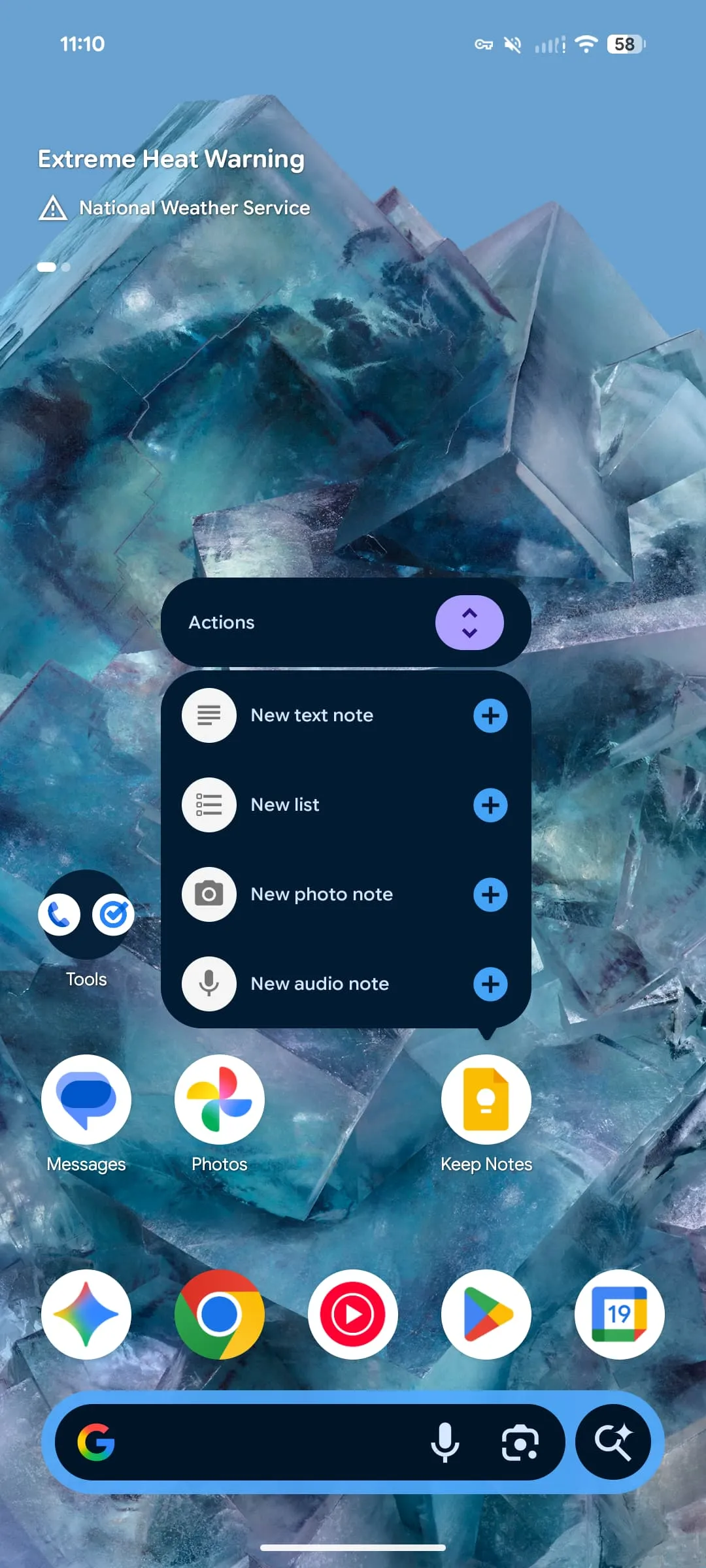Viewport: 706px width, 1568px height.
Task: Add New list shortcut with plus icon
Action: [490, 805]
